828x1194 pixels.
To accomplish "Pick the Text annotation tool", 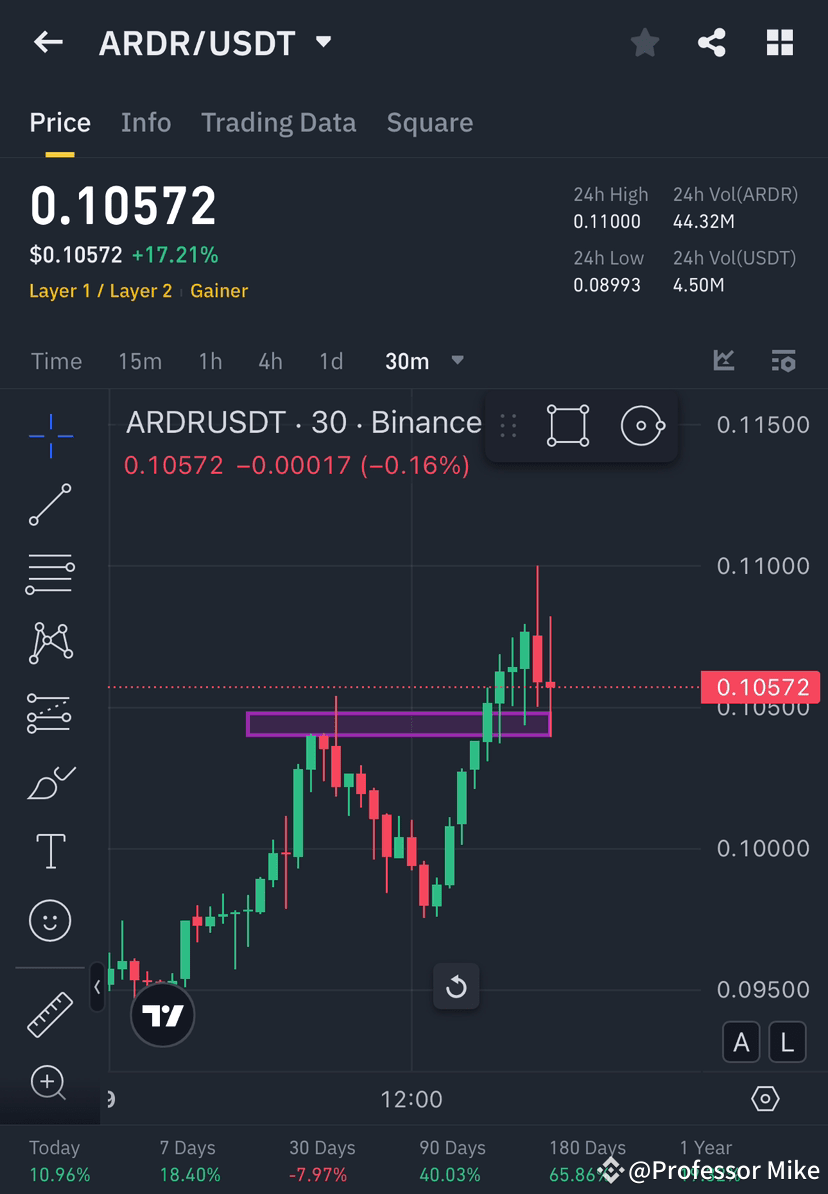I will (x=50, y=851).
